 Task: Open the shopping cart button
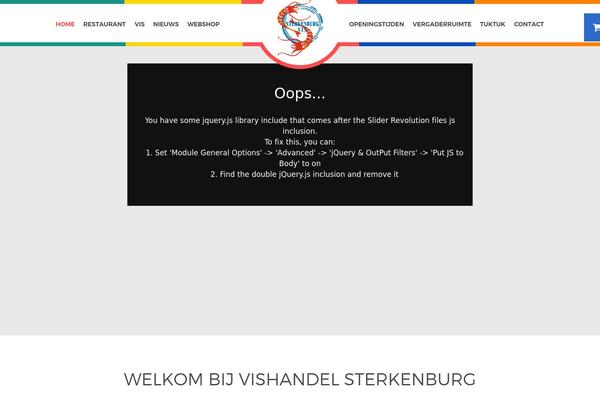coord(592,26)
